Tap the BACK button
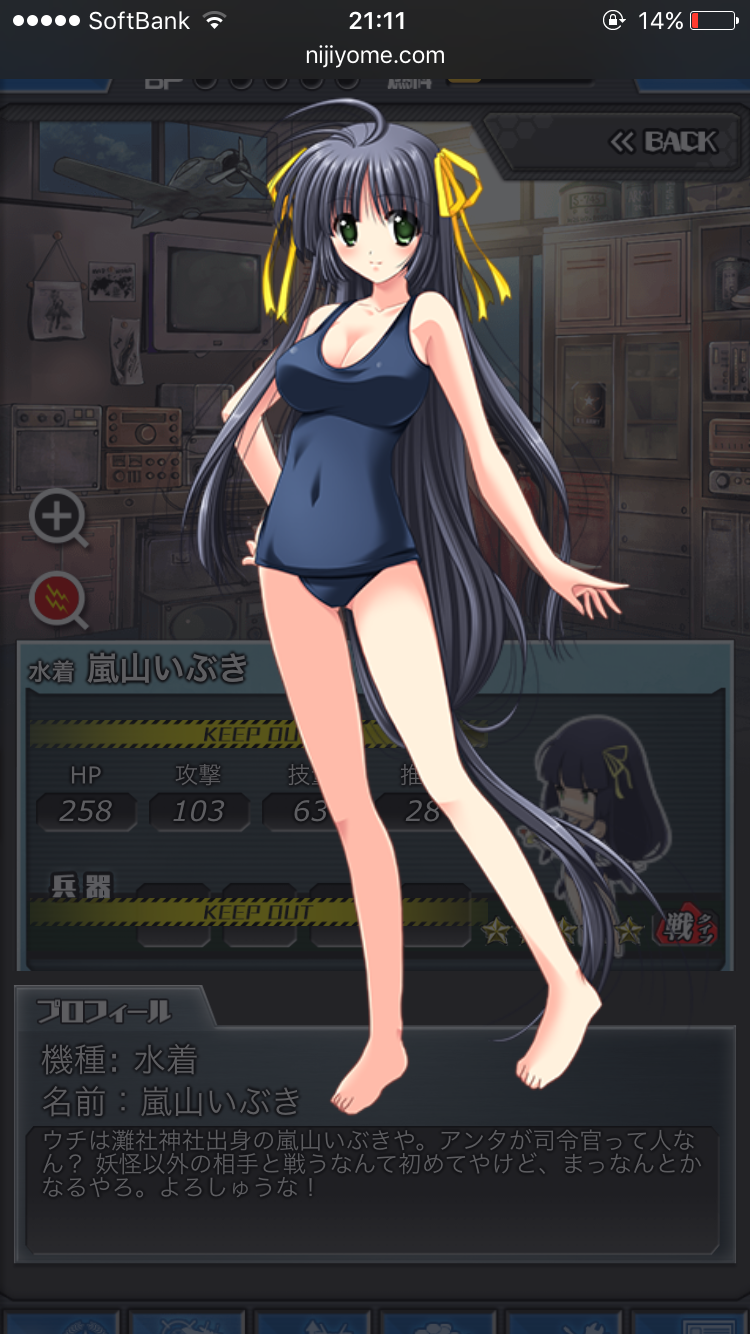The image size is (750, 1334). (665, 143)
